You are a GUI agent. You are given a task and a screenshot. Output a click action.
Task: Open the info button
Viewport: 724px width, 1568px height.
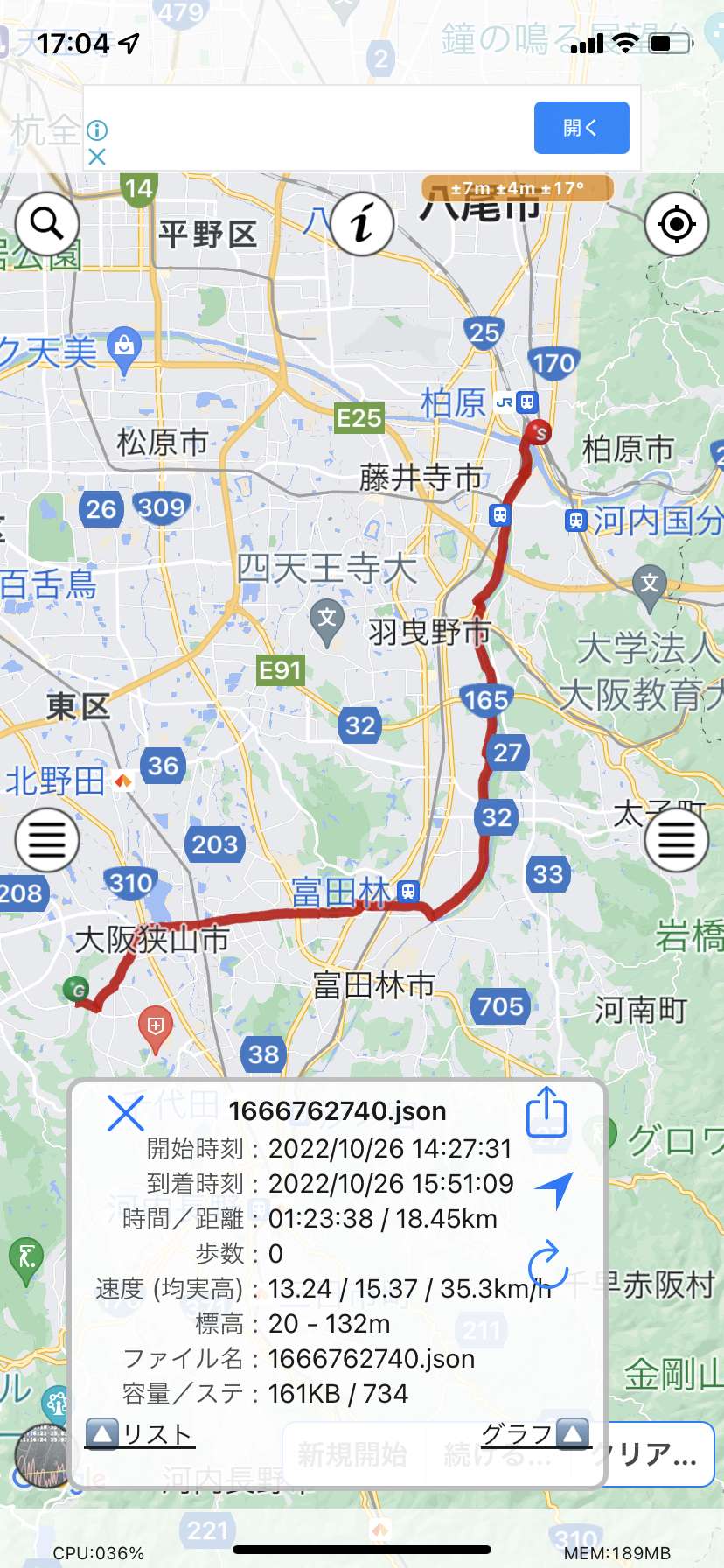point(362,224)
